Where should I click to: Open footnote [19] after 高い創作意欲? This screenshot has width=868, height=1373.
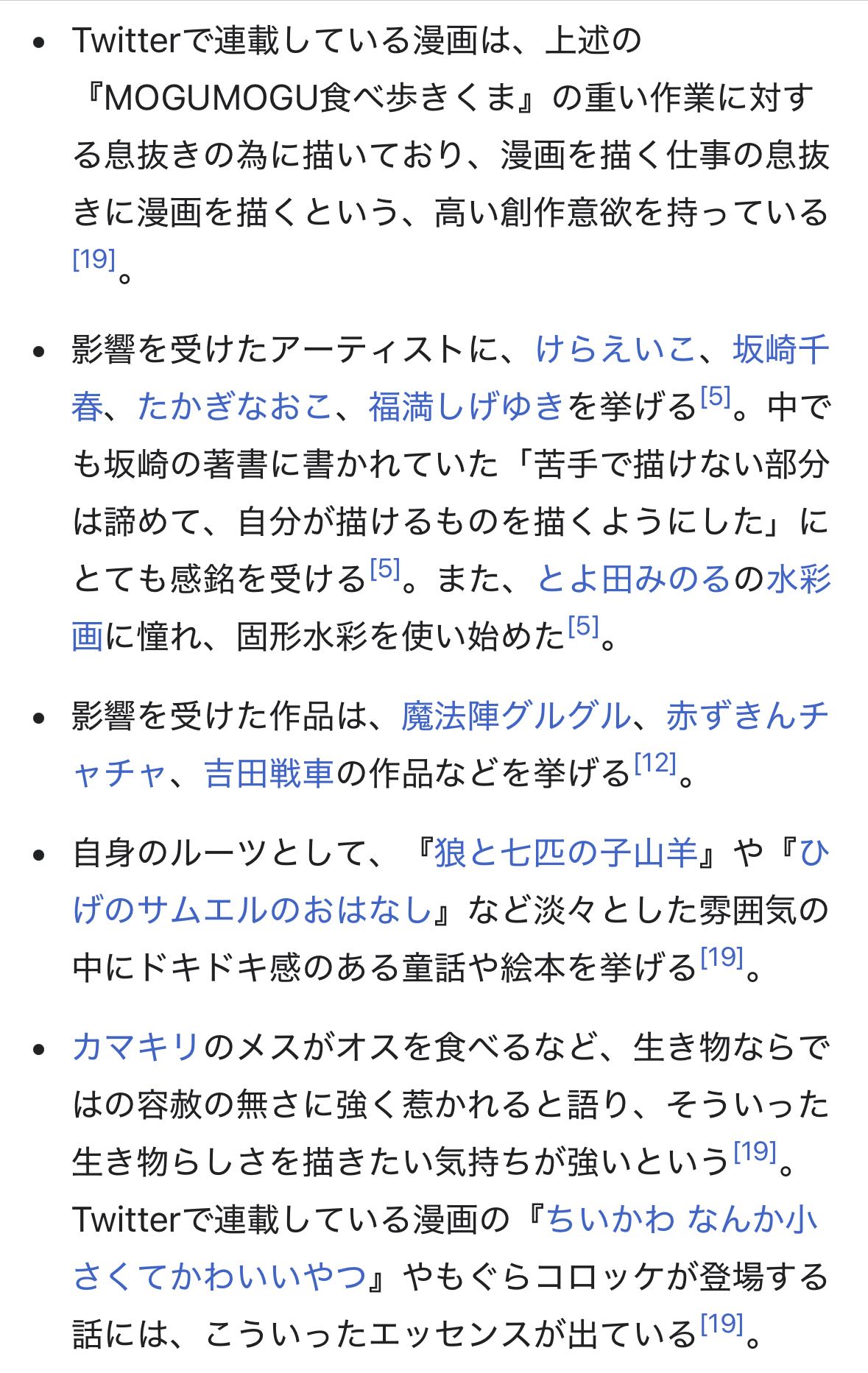pyautogui.click(x=94, y=259)
